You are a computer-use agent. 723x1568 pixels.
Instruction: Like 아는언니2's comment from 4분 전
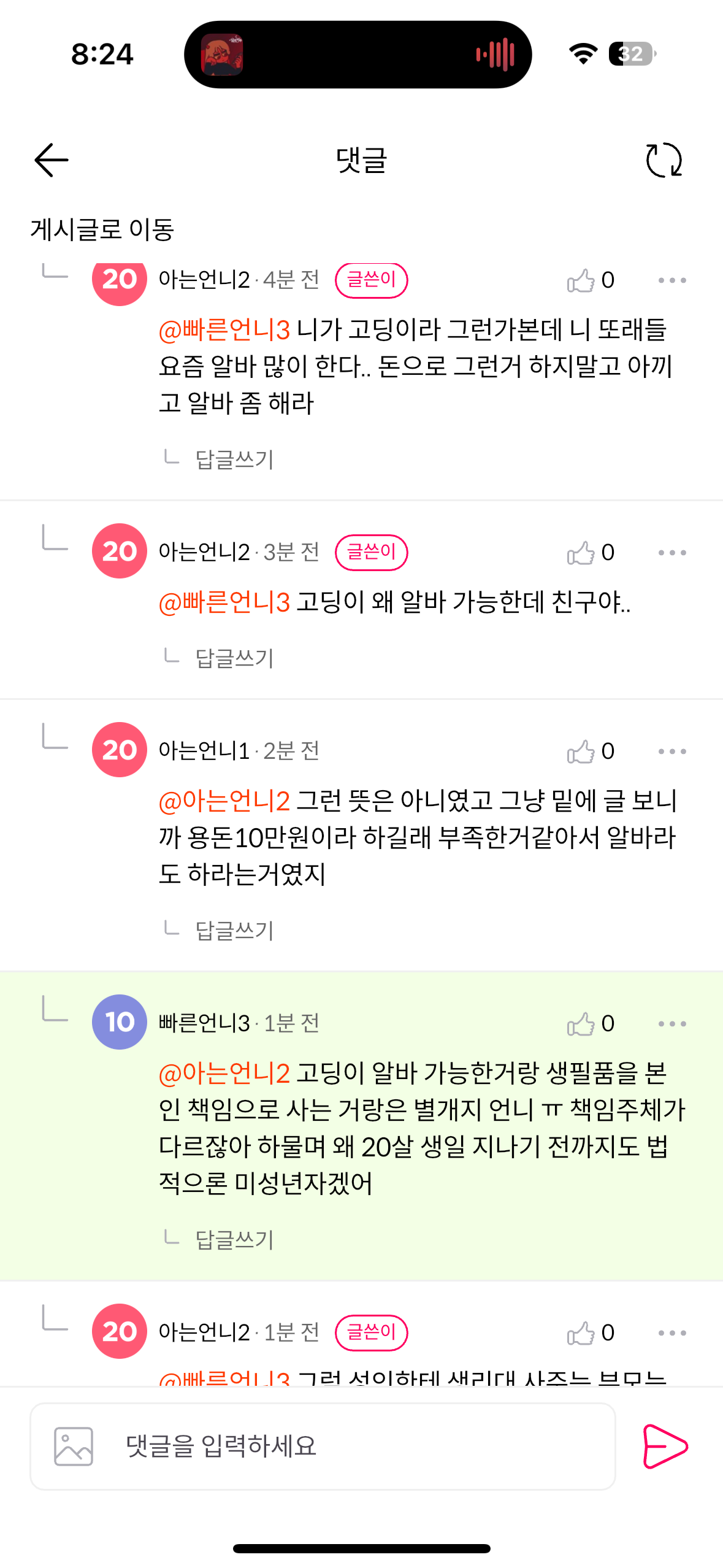[581, 280]
